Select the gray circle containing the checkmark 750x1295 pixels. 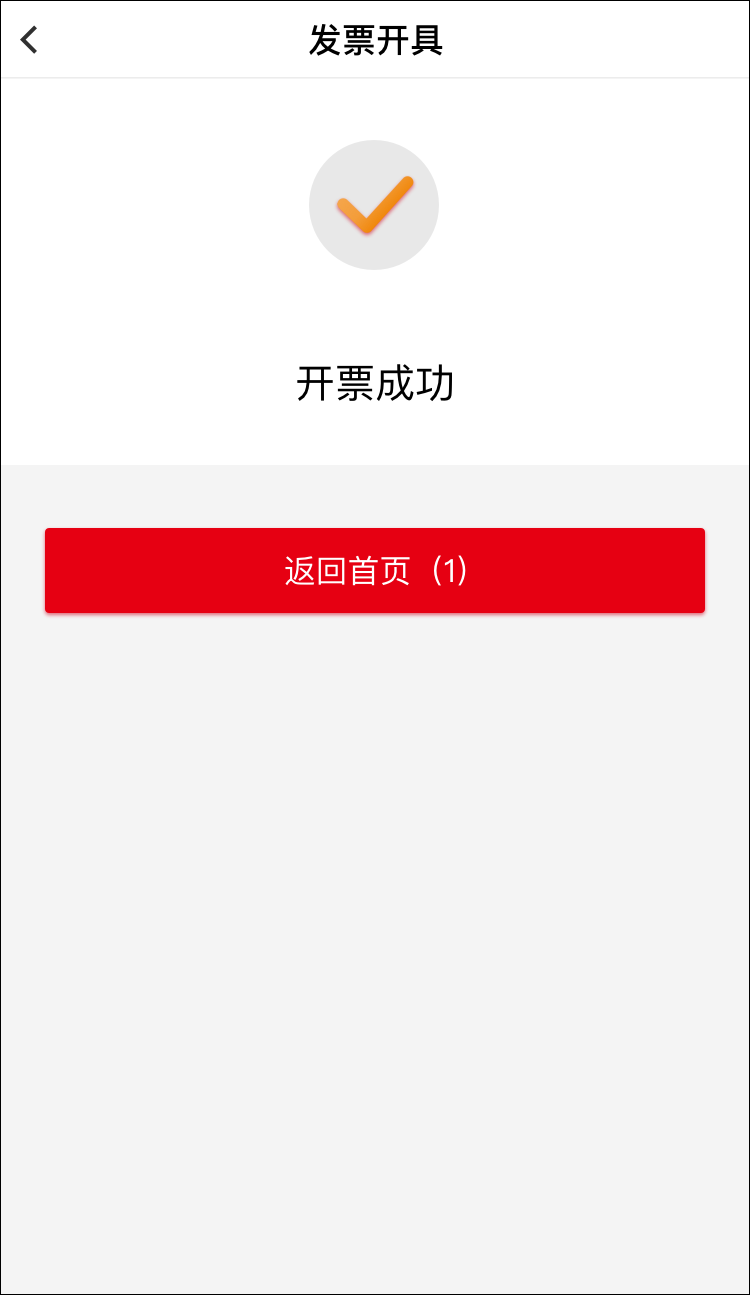tap(374, 204)
